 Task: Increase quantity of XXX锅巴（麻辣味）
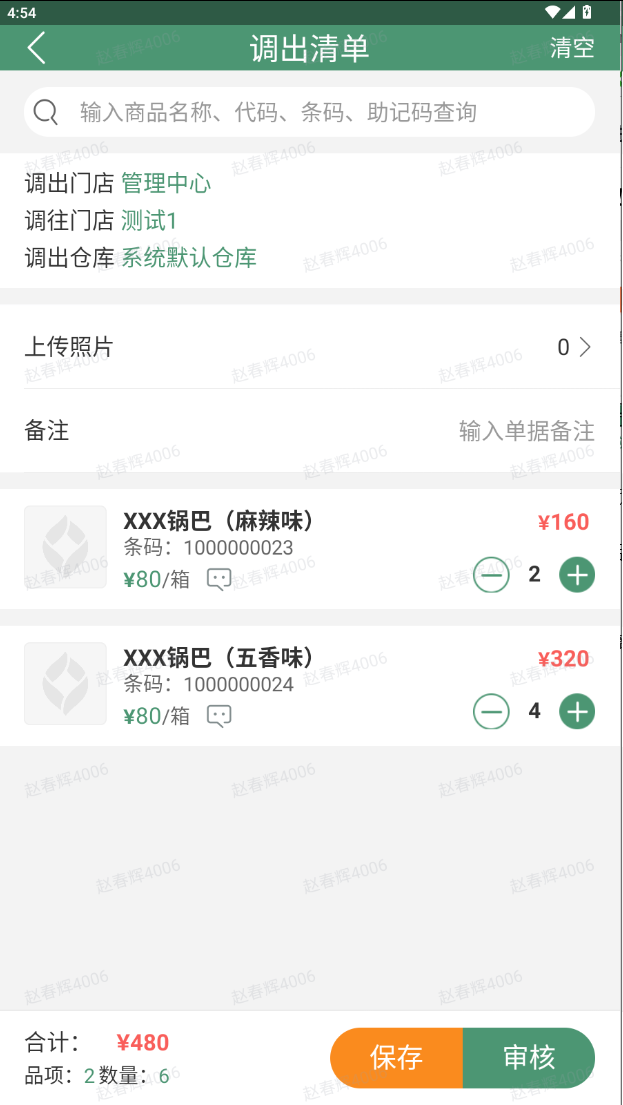577,575
